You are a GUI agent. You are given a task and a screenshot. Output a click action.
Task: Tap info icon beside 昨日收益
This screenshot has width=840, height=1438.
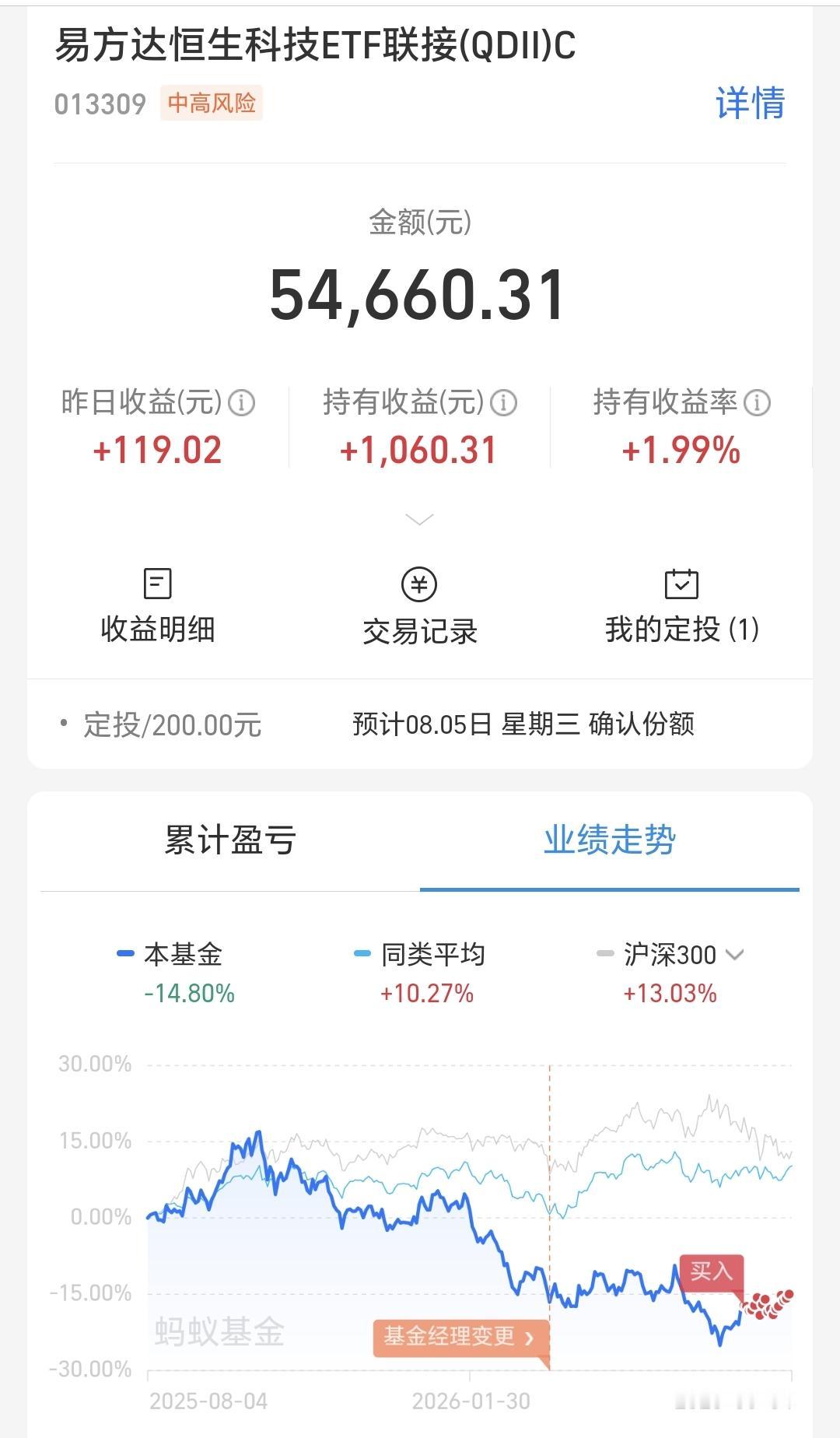[x=242, y=403]
